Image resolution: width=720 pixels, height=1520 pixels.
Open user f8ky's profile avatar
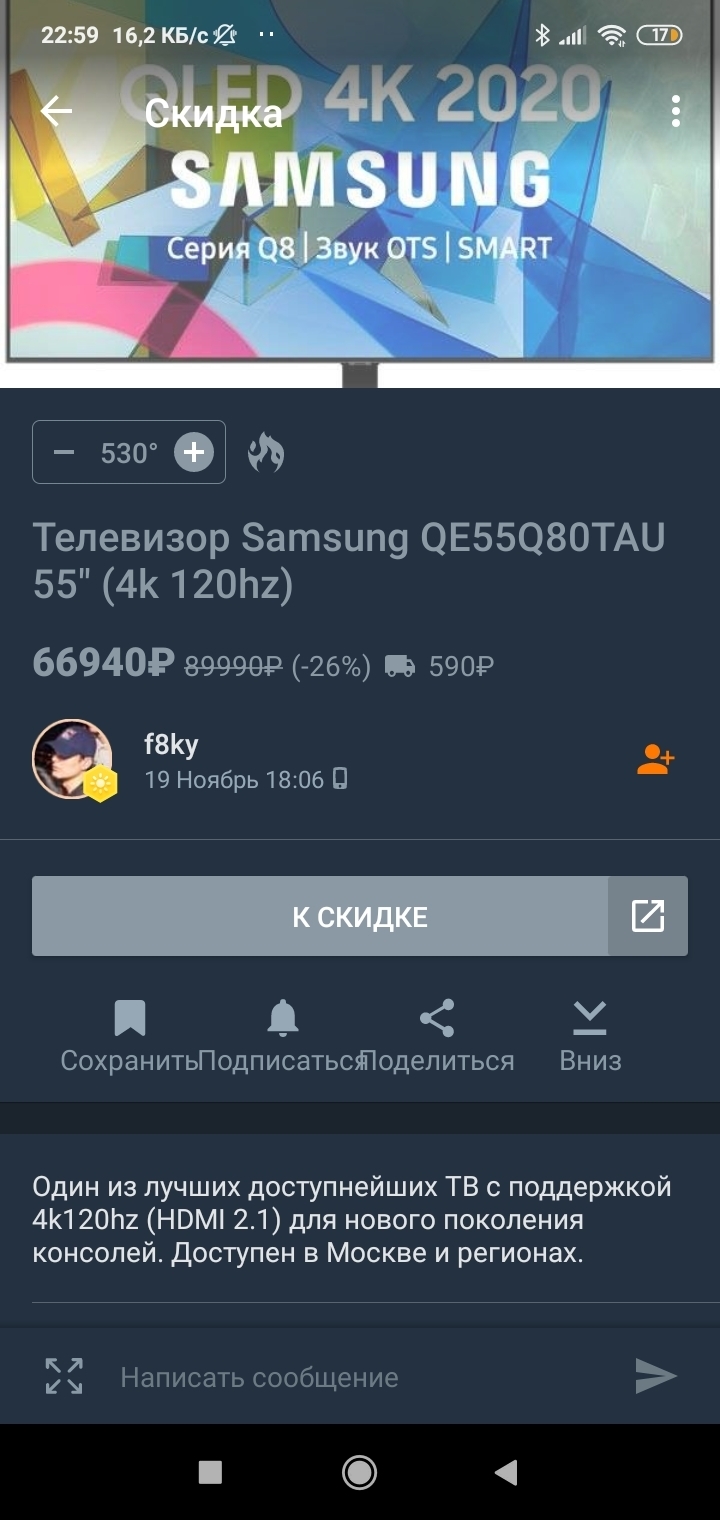[72, 759]
